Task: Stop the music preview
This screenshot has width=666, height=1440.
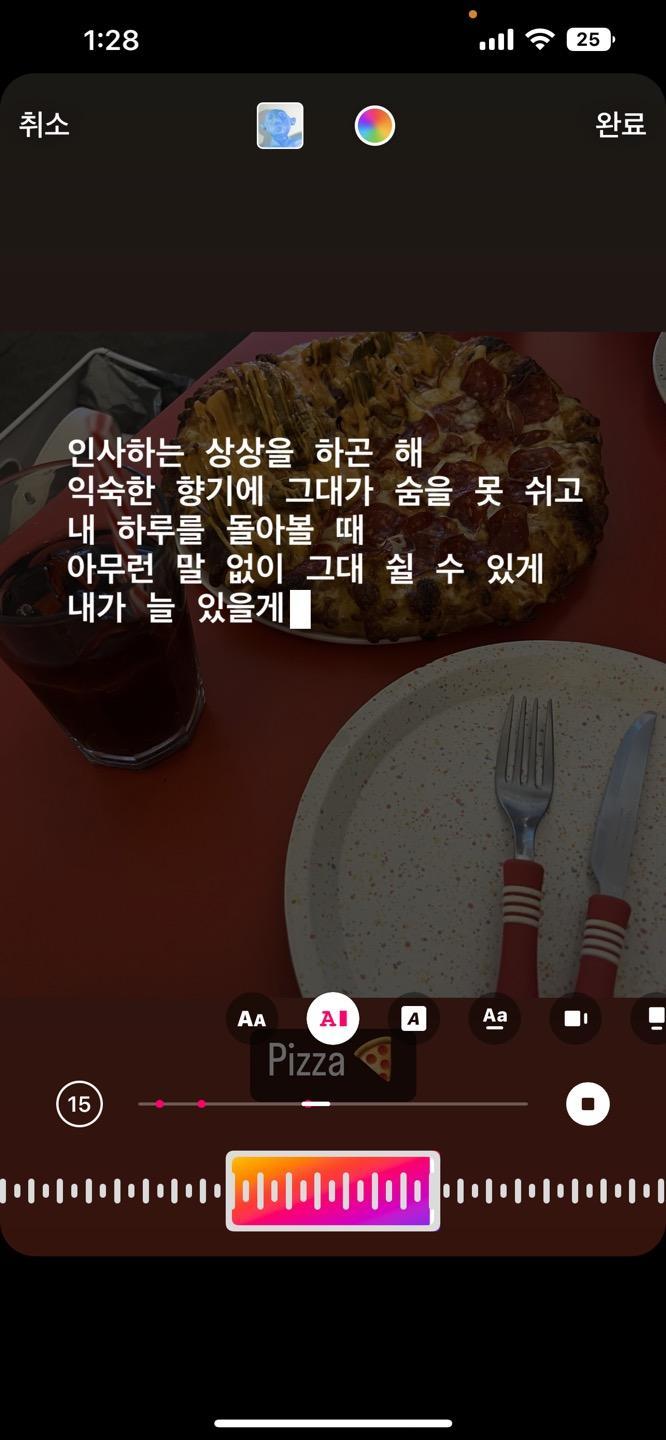Action: tap(588, 1104)
